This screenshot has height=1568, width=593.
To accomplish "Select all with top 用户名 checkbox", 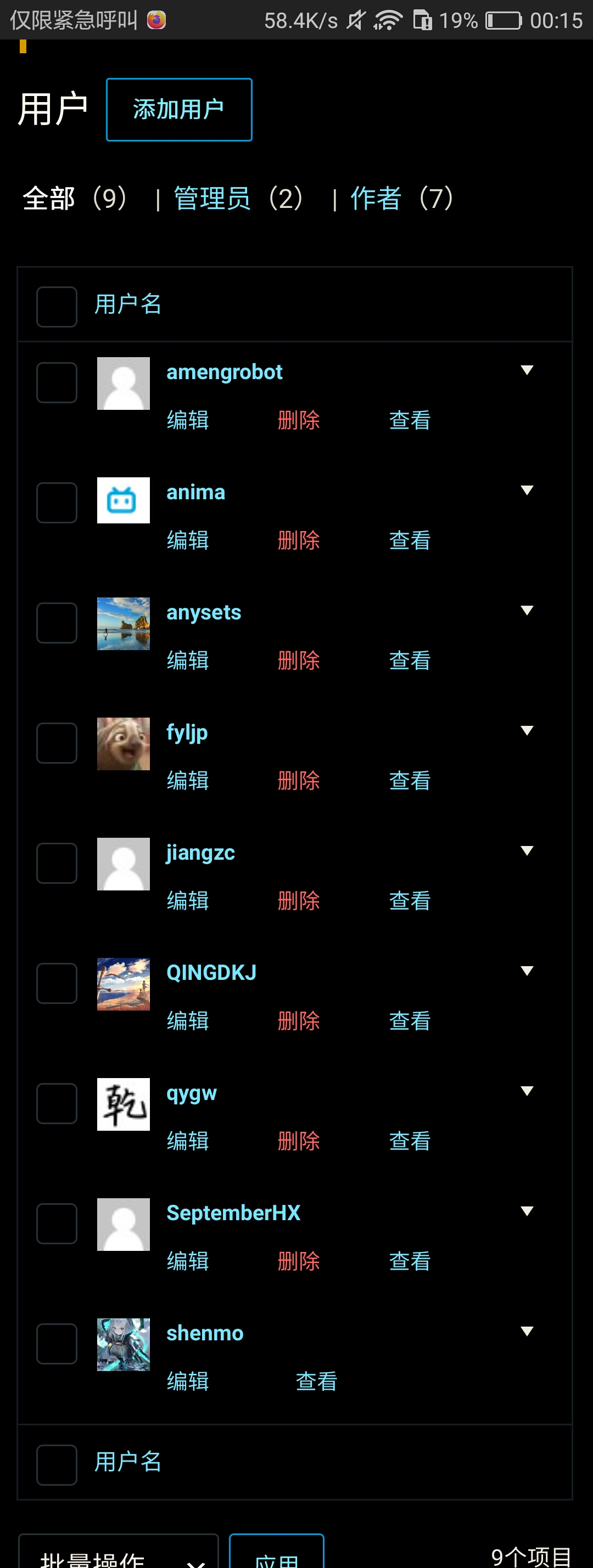I will click(x=57, y=306).
